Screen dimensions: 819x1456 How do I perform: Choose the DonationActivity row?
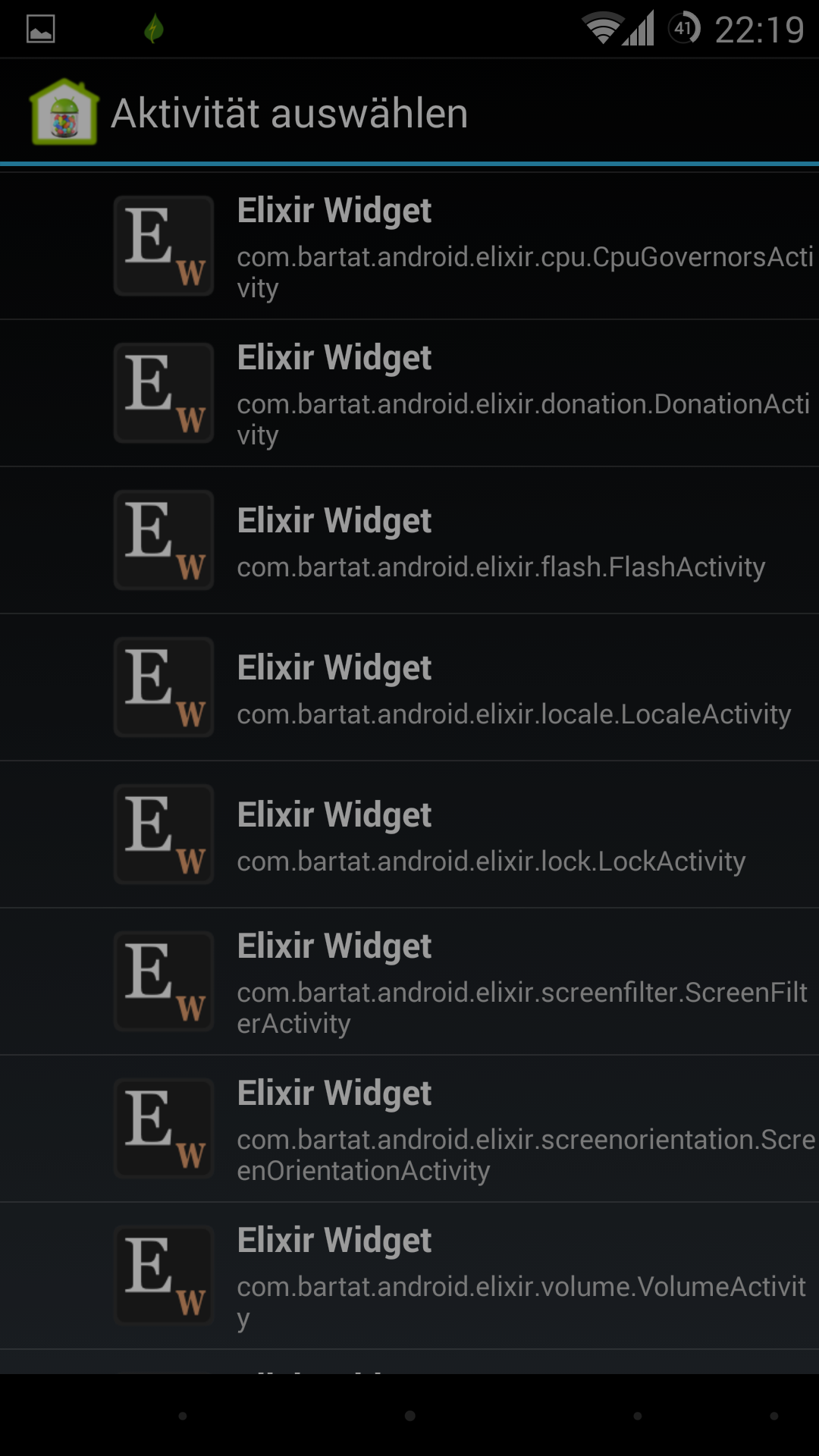409,393
